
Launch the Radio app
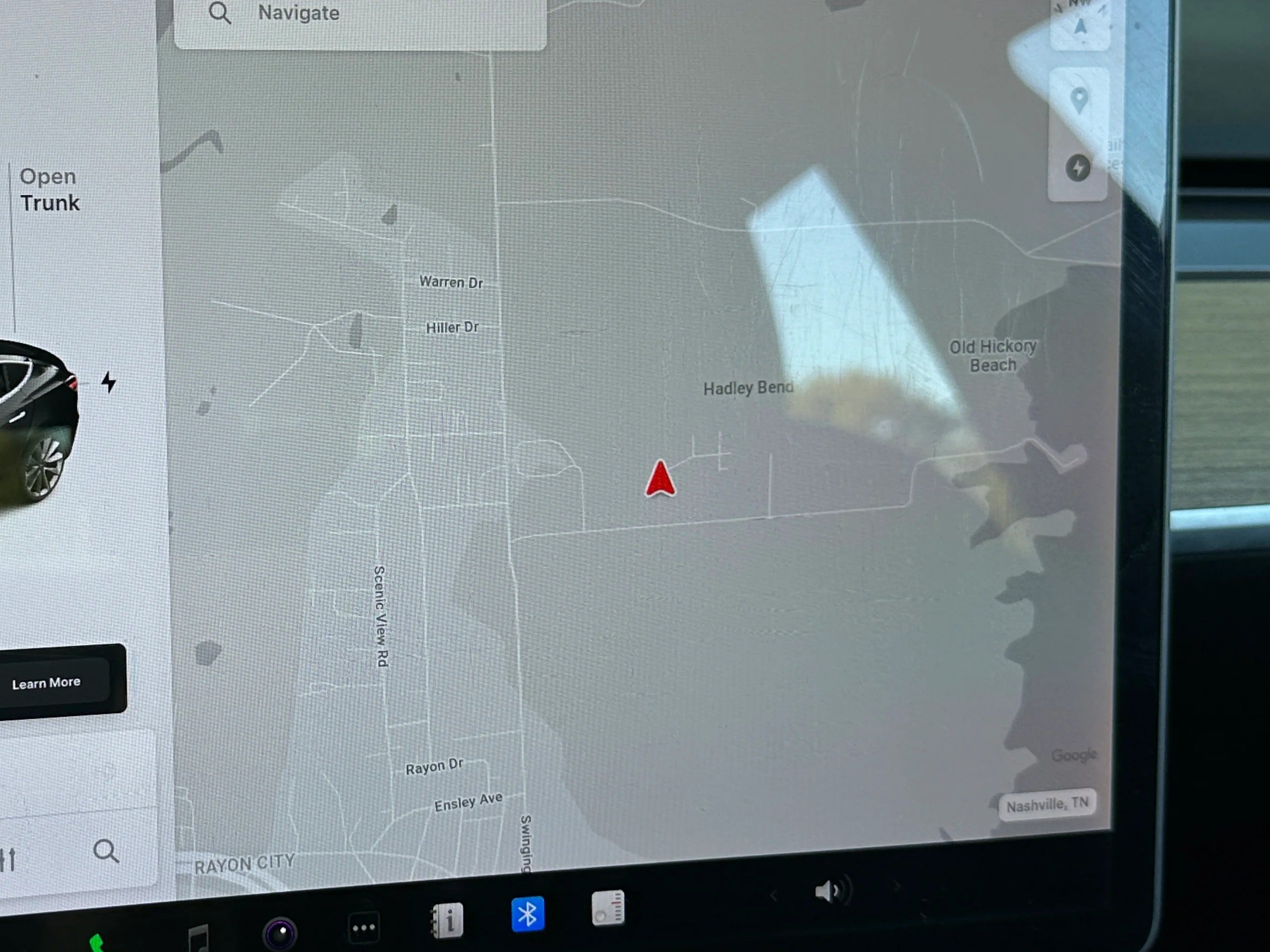pyautogui.click(x=608, y=908)
